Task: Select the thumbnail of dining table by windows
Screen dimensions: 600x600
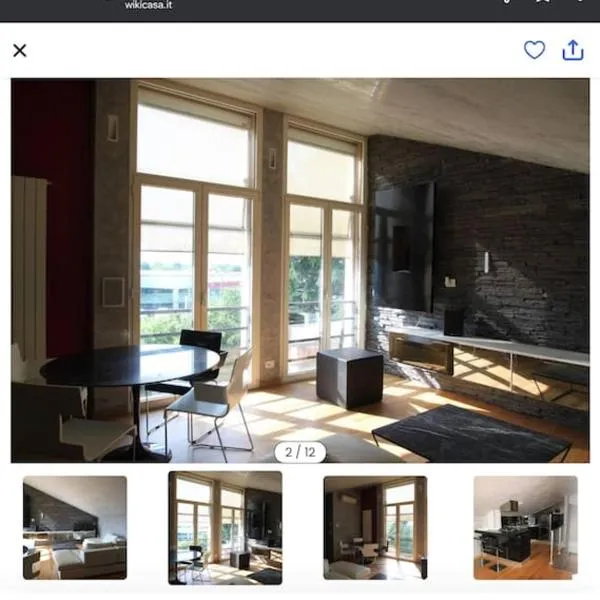Action: click(225, 528)
